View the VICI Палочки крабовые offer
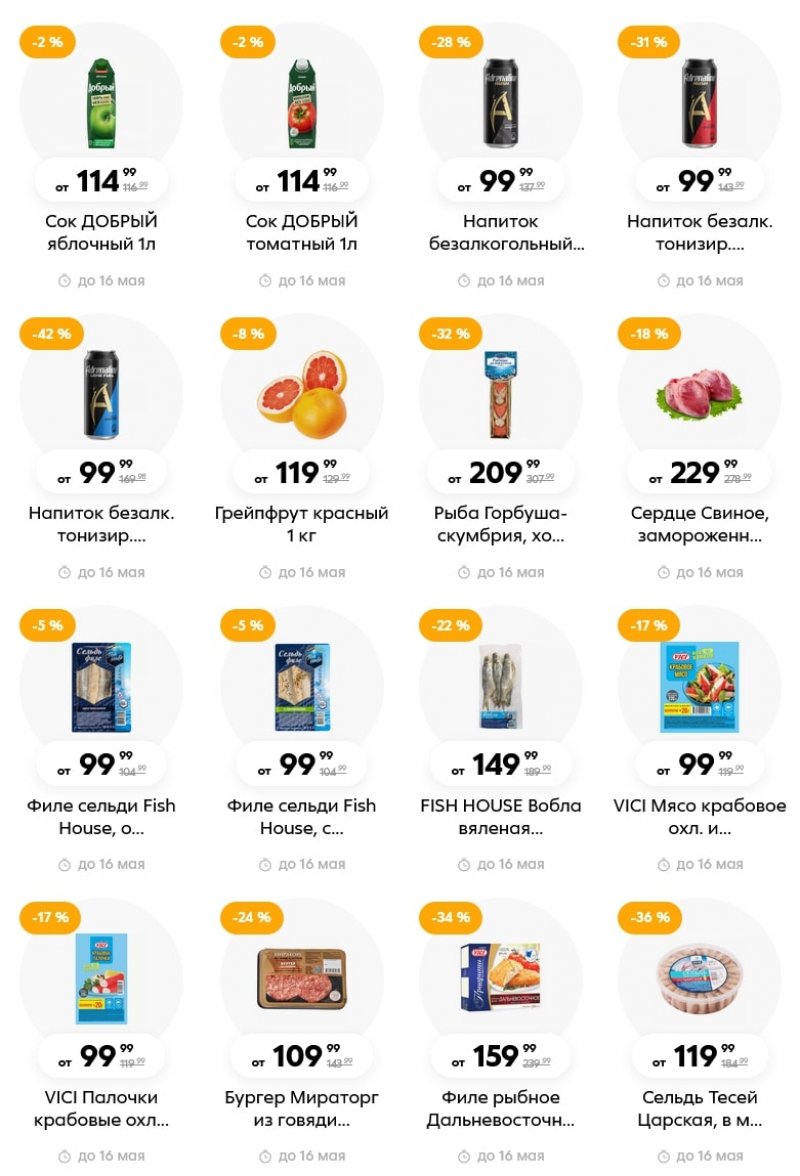Screen dimensions: 800x1176 click(x=101, y=977)
